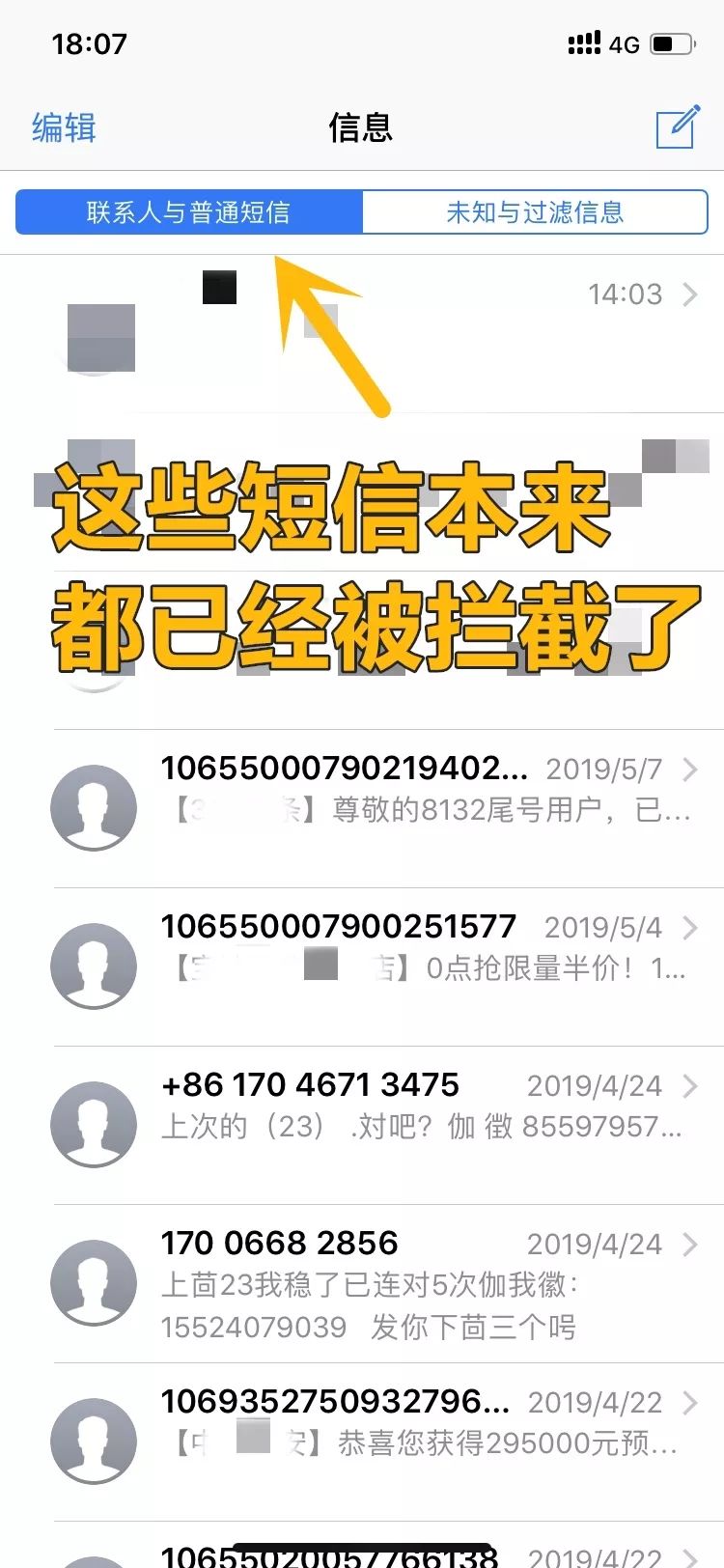Viewport: 724px width, 1568px height.
Task: Switch to 未知与过滤信息 segment
Action: [535, 212]
